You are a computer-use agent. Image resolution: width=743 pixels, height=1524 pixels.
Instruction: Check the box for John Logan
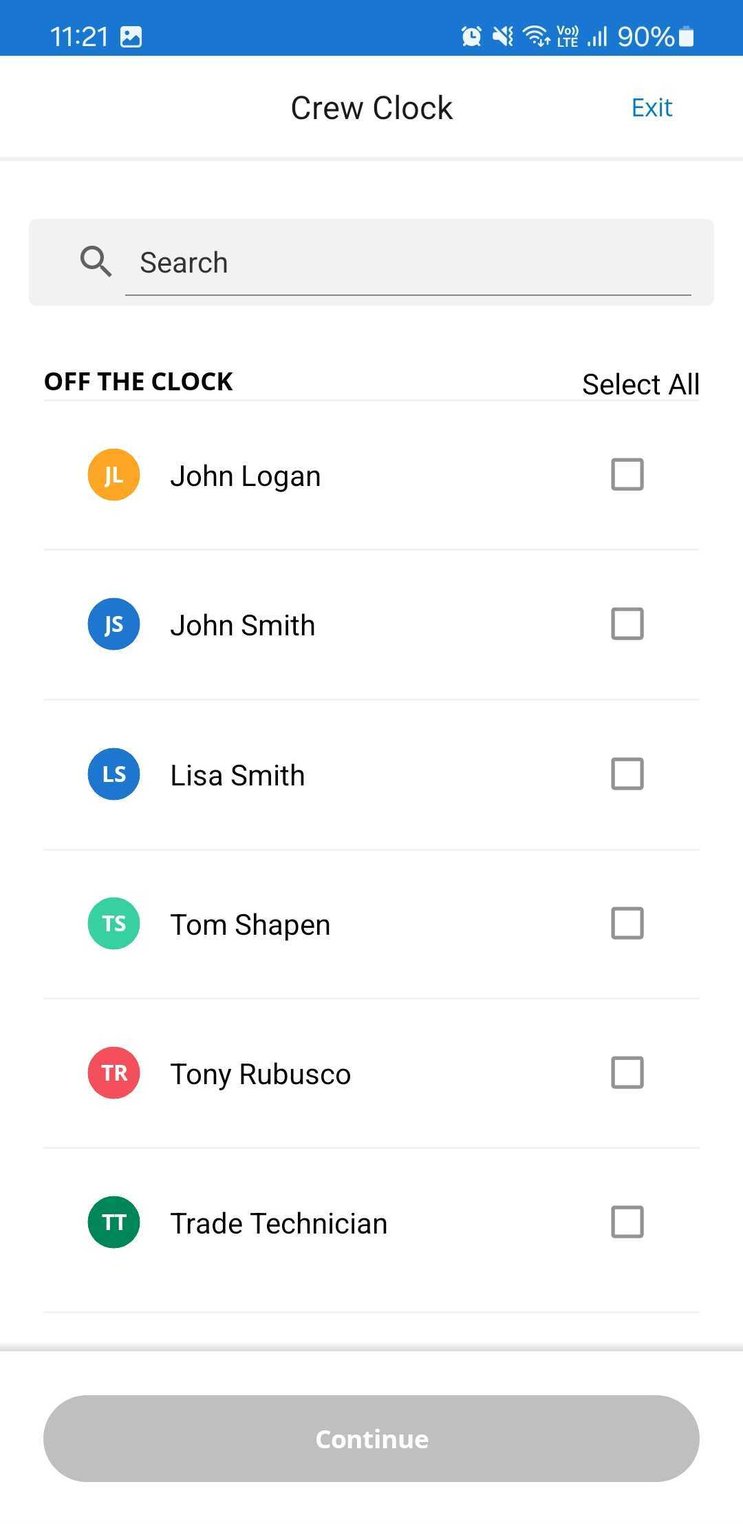pos(627,475)
